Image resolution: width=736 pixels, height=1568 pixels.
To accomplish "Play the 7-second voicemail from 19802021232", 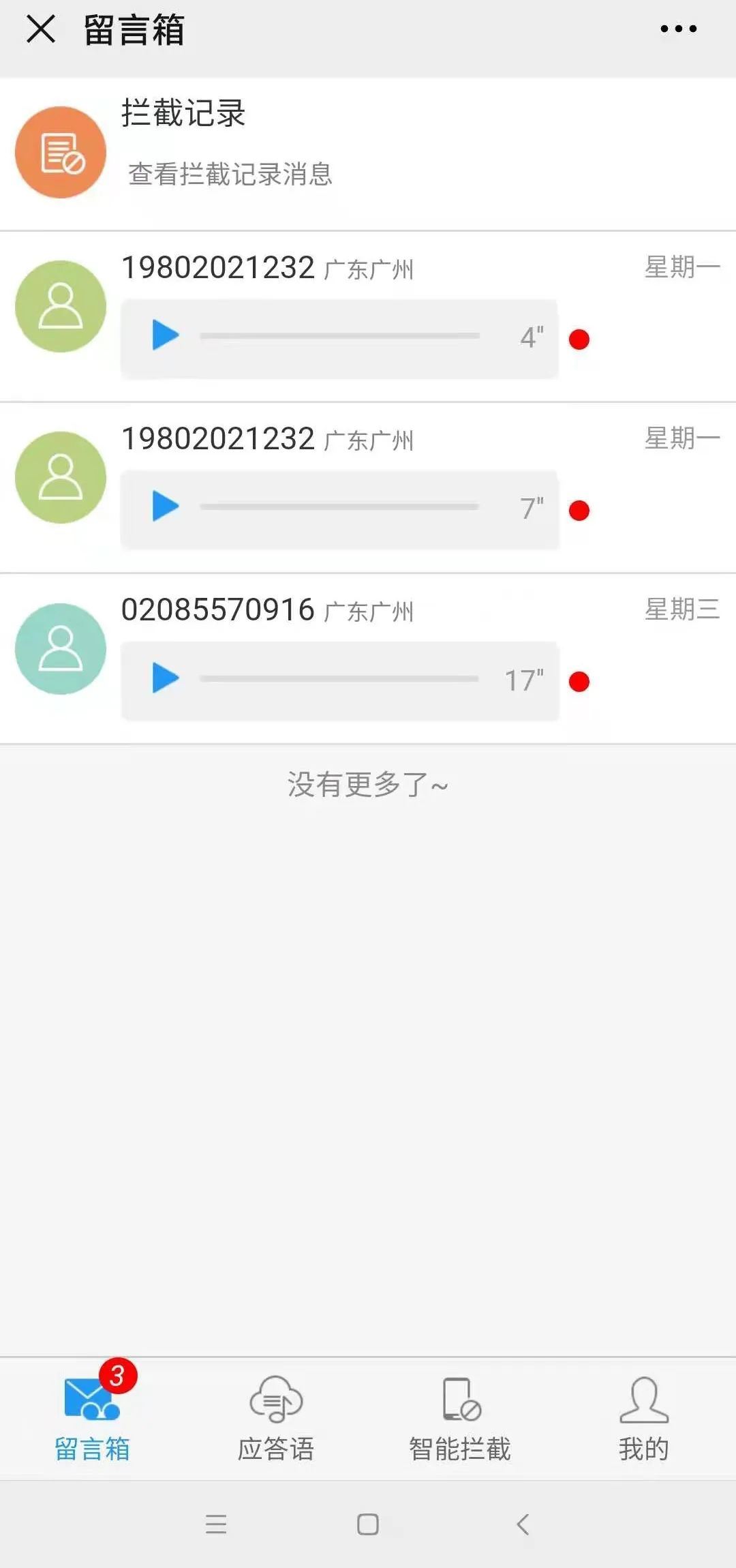I will point(166,507).
